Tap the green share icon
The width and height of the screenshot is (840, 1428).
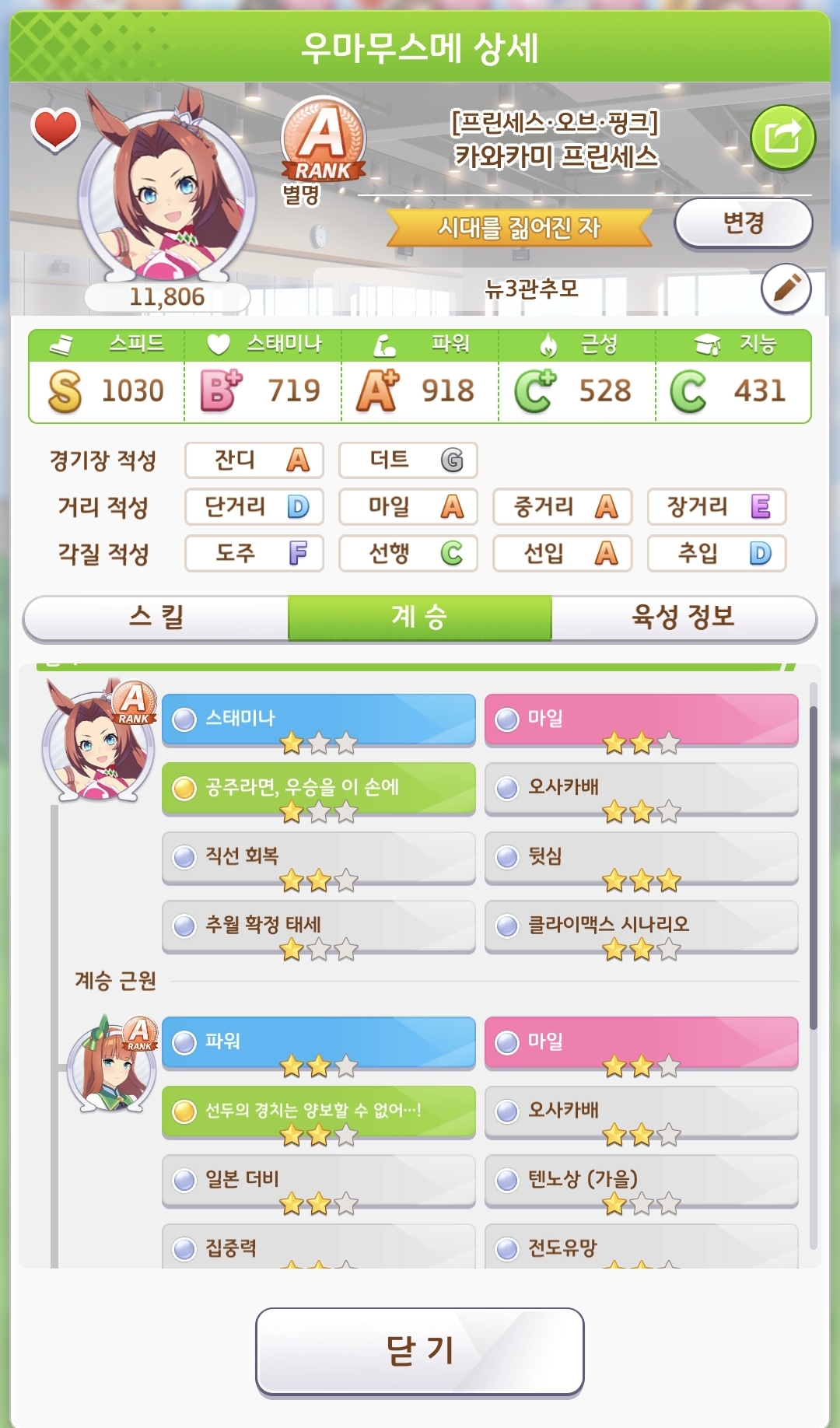click(782, 138)
